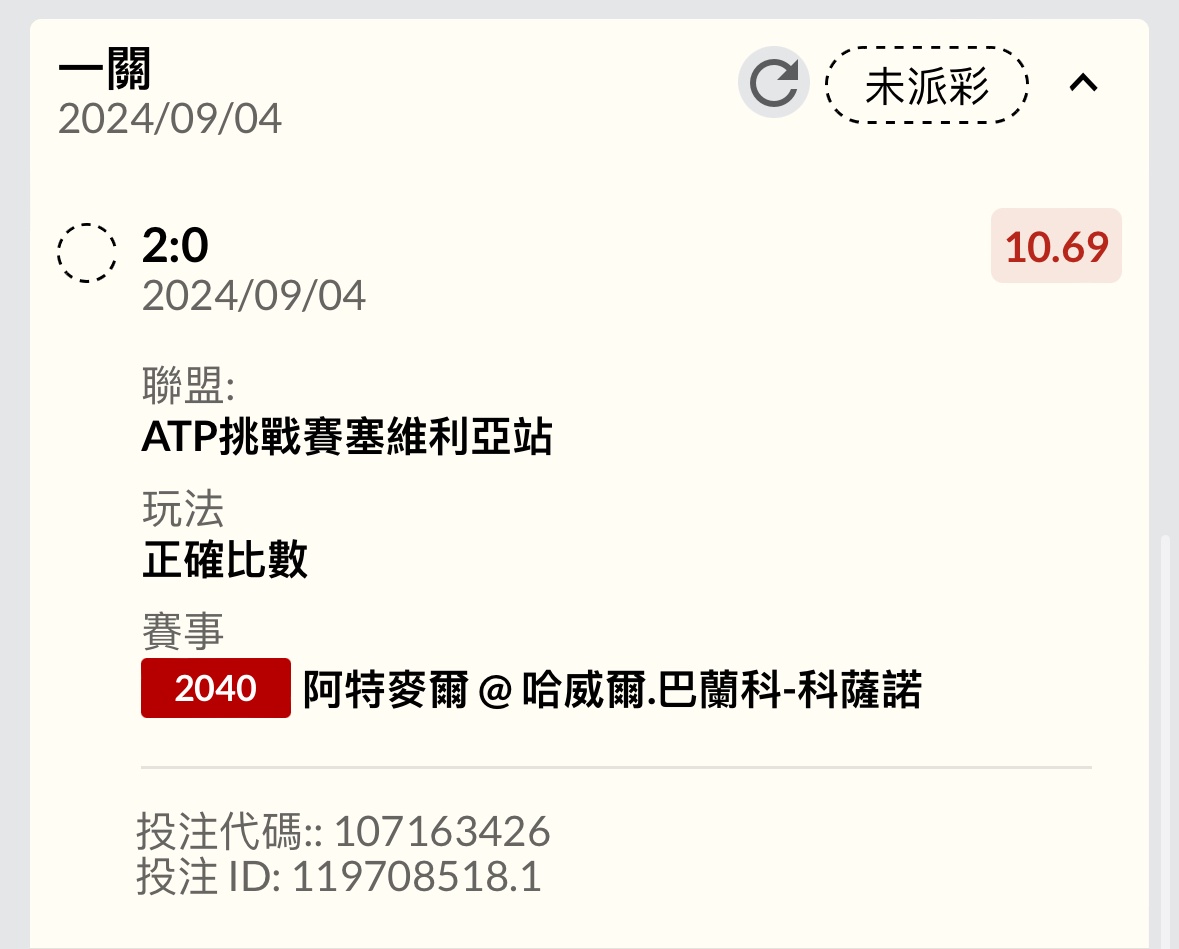1179x949 pixels.
Task: Refresh the bet status
Action: coord(773,84)
